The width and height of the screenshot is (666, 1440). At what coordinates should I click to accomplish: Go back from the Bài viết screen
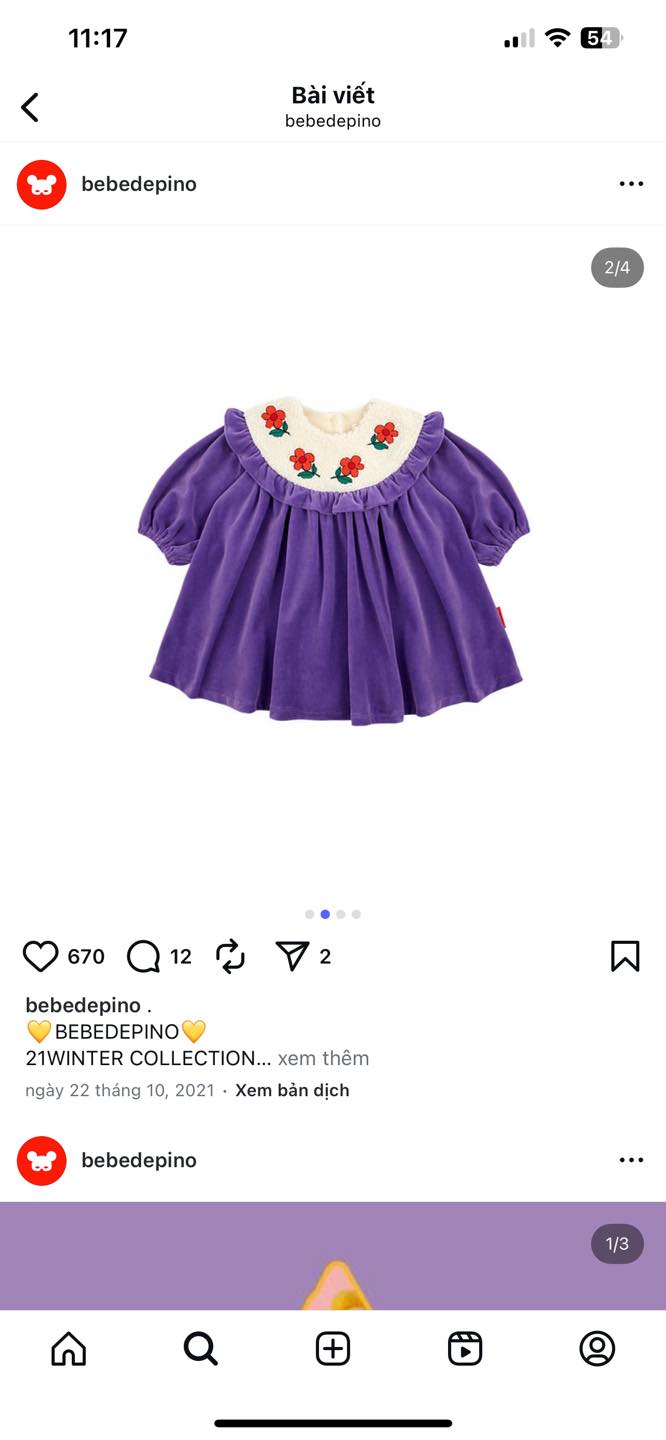30,107
